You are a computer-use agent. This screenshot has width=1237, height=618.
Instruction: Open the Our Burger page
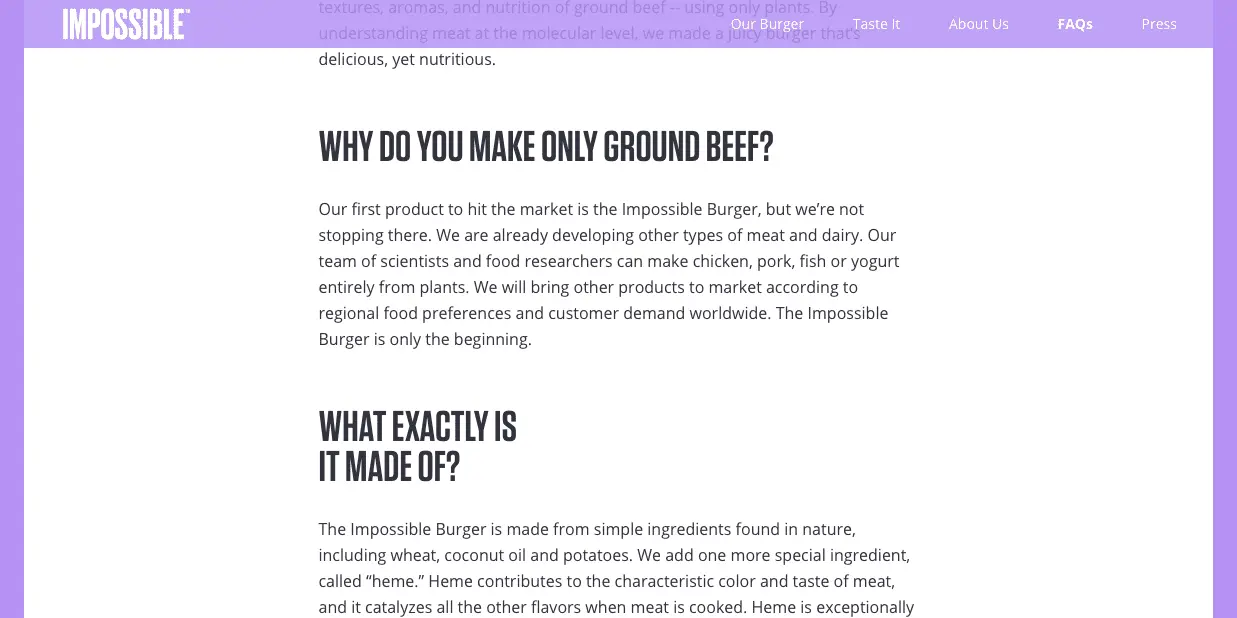(x=767, y=24)
